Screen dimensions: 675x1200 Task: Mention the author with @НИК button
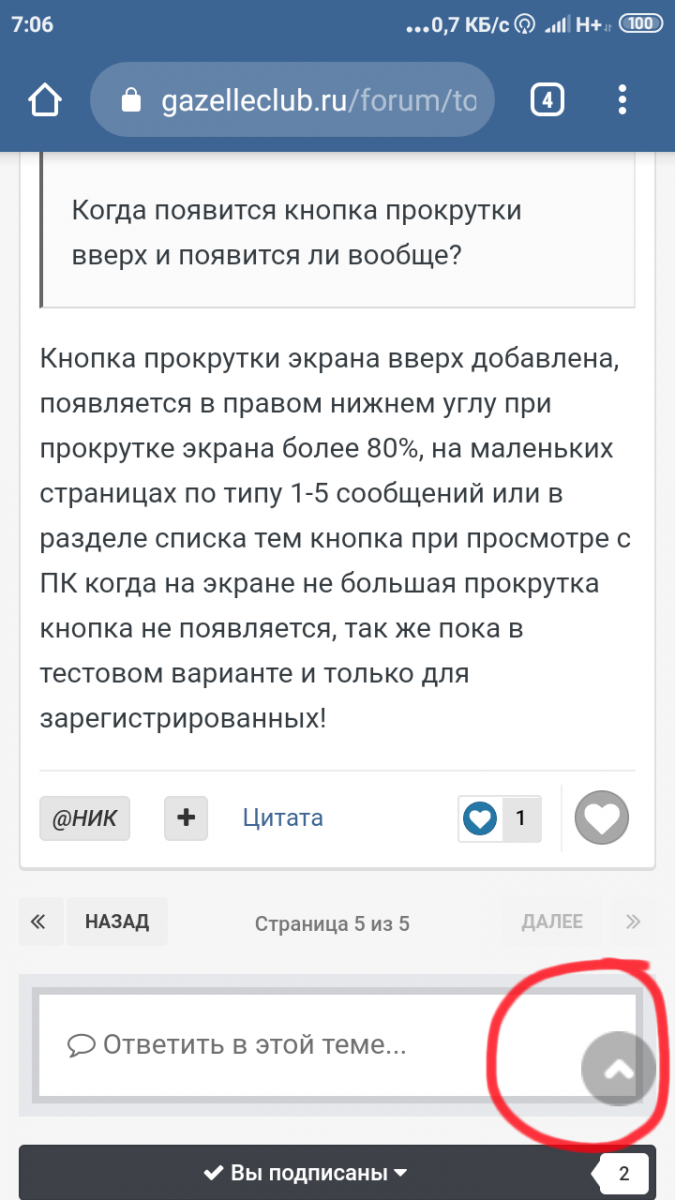coord(85,818)
